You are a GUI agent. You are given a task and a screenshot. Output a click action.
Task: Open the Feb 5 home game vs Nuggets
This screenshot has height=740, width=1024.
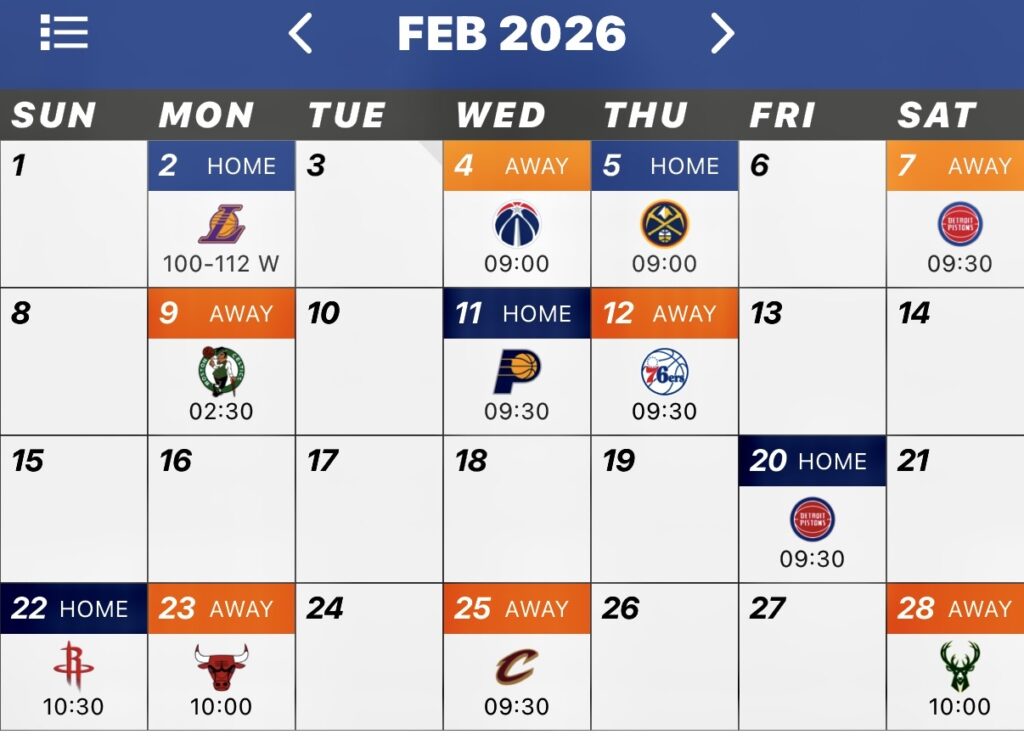665,225
